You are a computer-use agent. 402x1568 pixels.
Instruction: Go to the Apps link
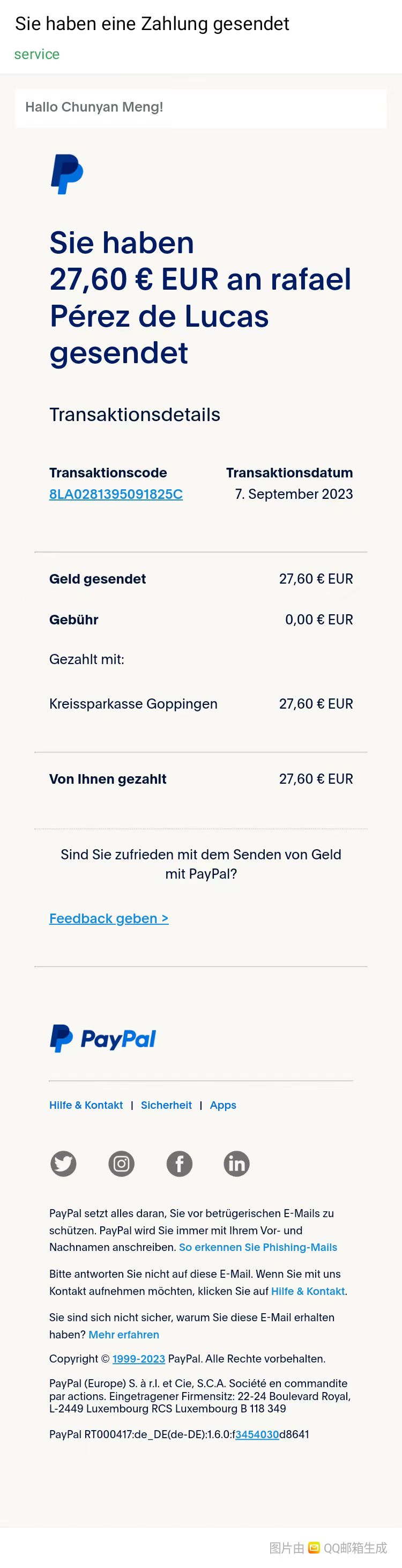[x=222, y=1106]
